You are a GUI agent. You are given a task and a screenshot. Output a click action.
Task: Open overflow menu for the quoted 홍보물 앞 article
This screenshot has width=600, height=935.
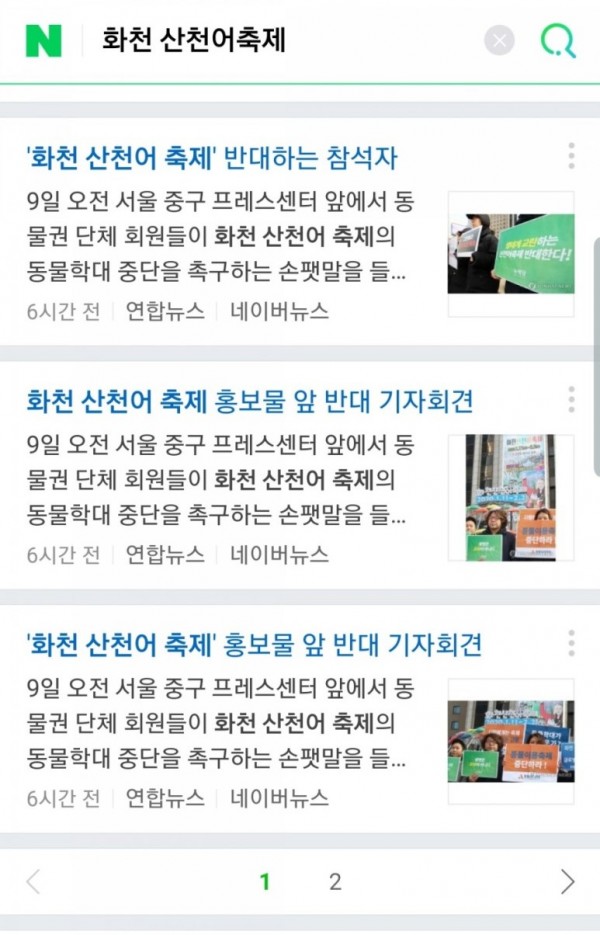[x=571, y=643]
